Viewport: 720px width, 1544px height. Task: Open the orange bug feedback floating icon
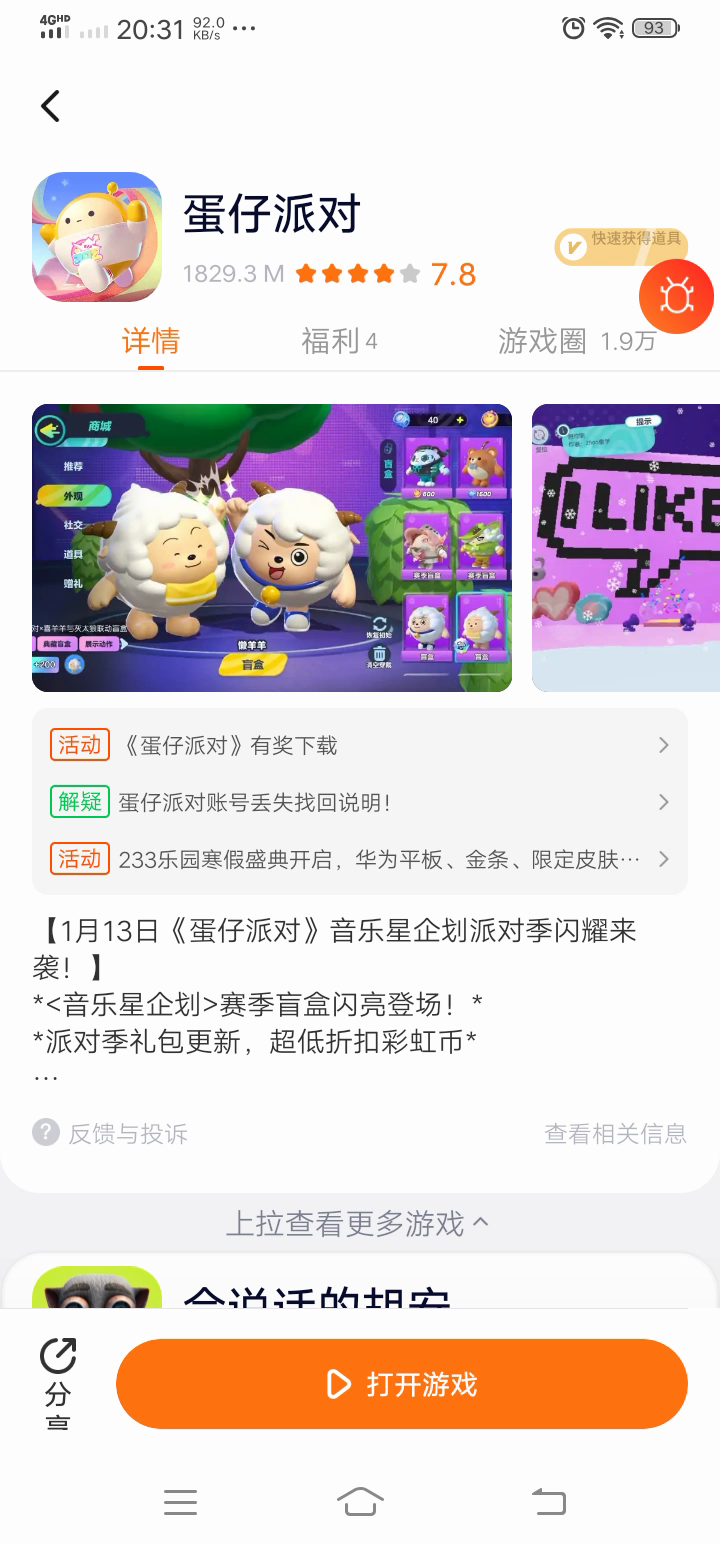677,296
